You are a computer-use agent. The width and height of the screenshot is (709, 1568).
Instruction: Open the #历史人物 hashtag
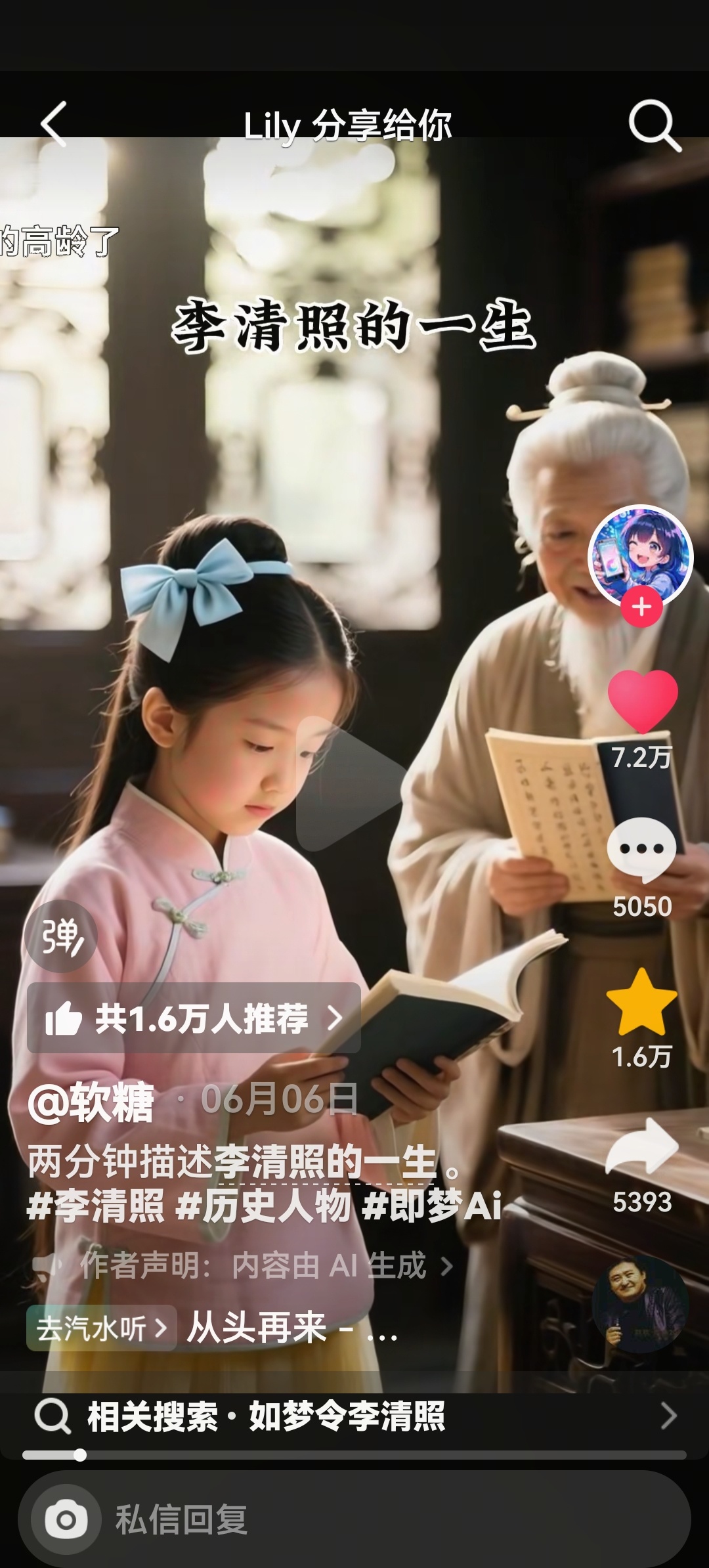click(264, 1206)
